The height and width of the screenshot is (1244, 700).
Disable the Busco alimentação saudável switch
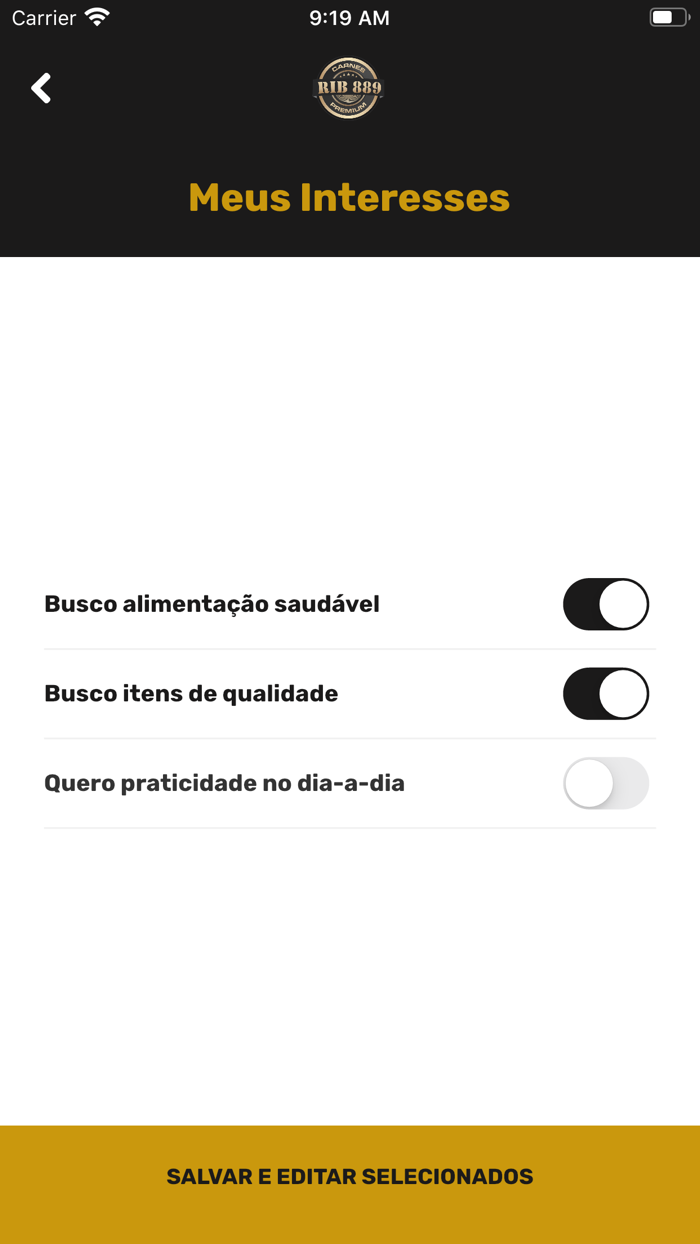605,604
